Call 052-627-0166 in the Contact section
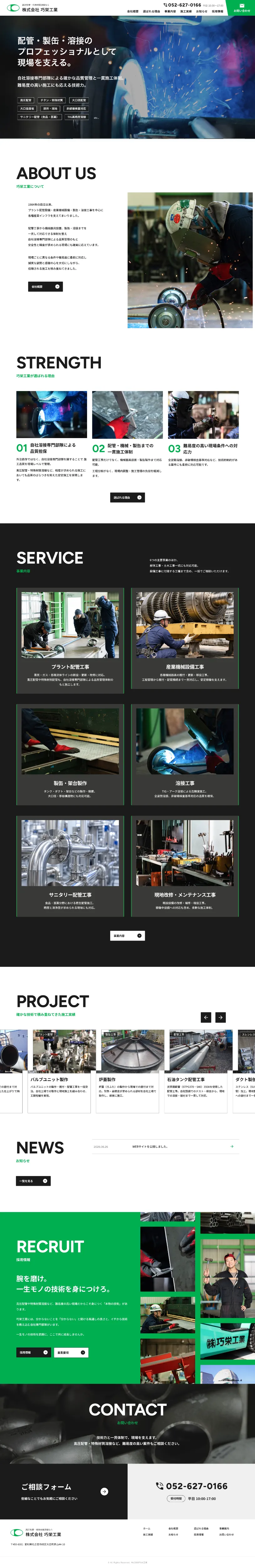The height and width of the screenshot is (1568, 255). point(192,1486)
